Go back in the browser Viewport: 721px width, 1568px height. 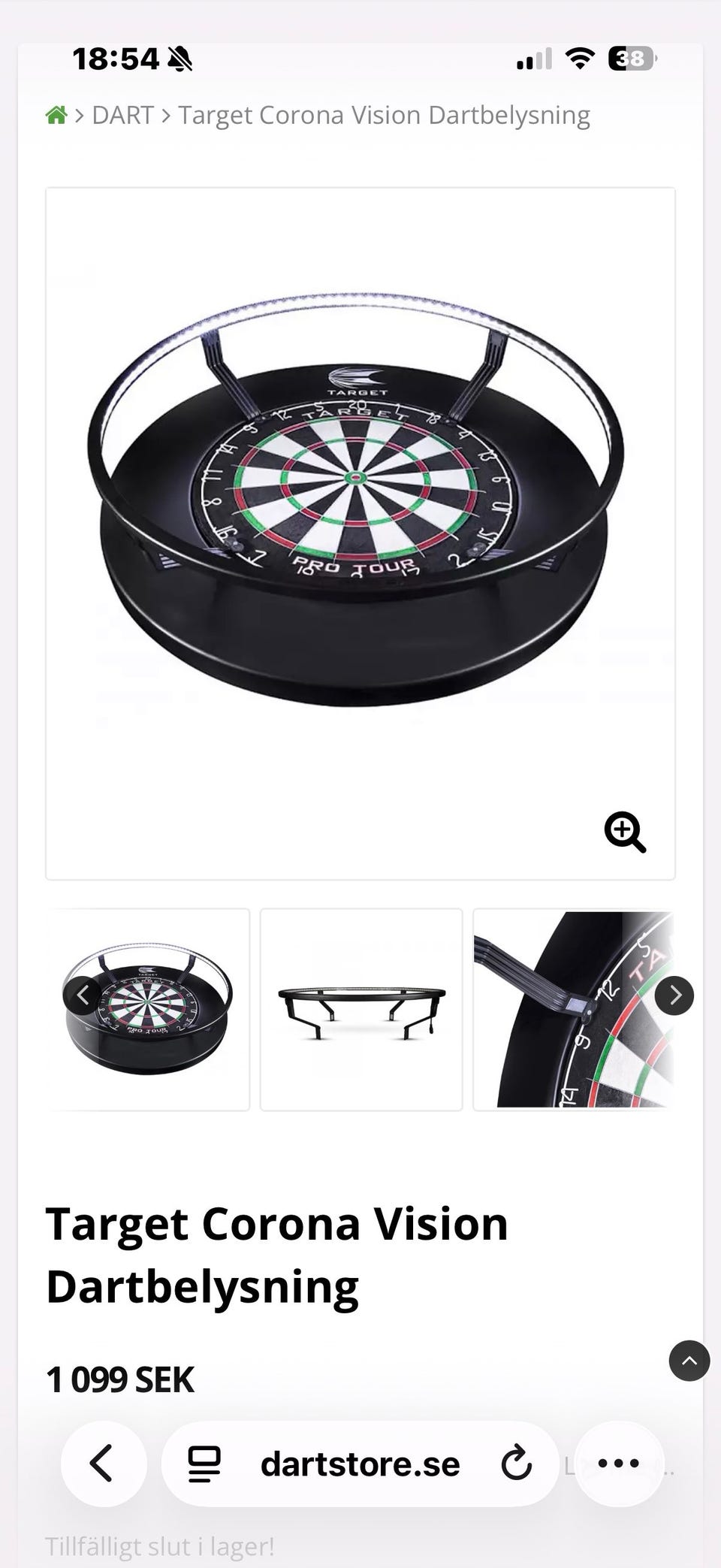103,1463
